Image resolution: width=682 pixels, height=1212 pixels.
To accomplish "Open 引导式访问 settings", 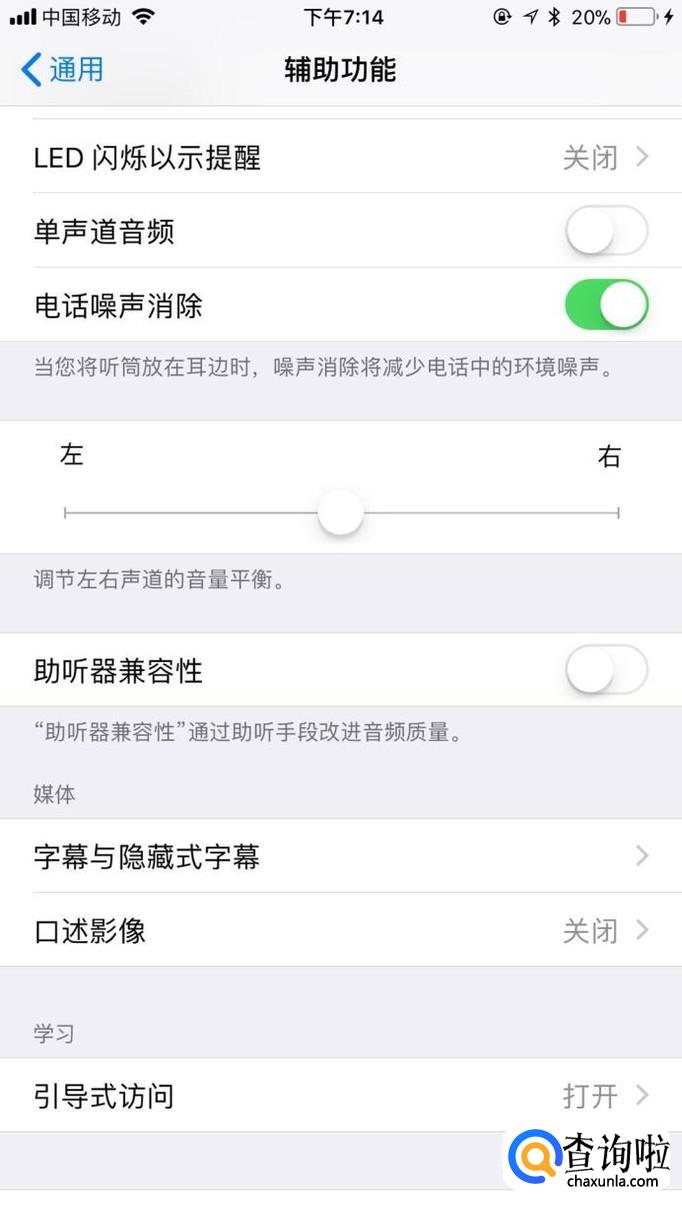I will pos(341,1095).
